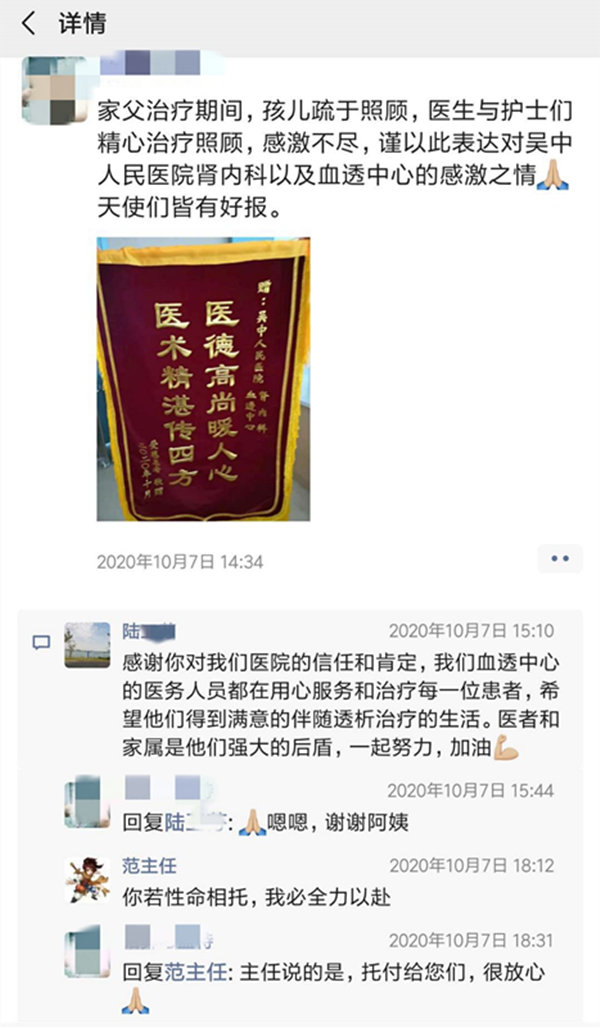This screenshot has height=1027, width=600.
Task: Open the banner photo in the post
Action: point(203,379)
